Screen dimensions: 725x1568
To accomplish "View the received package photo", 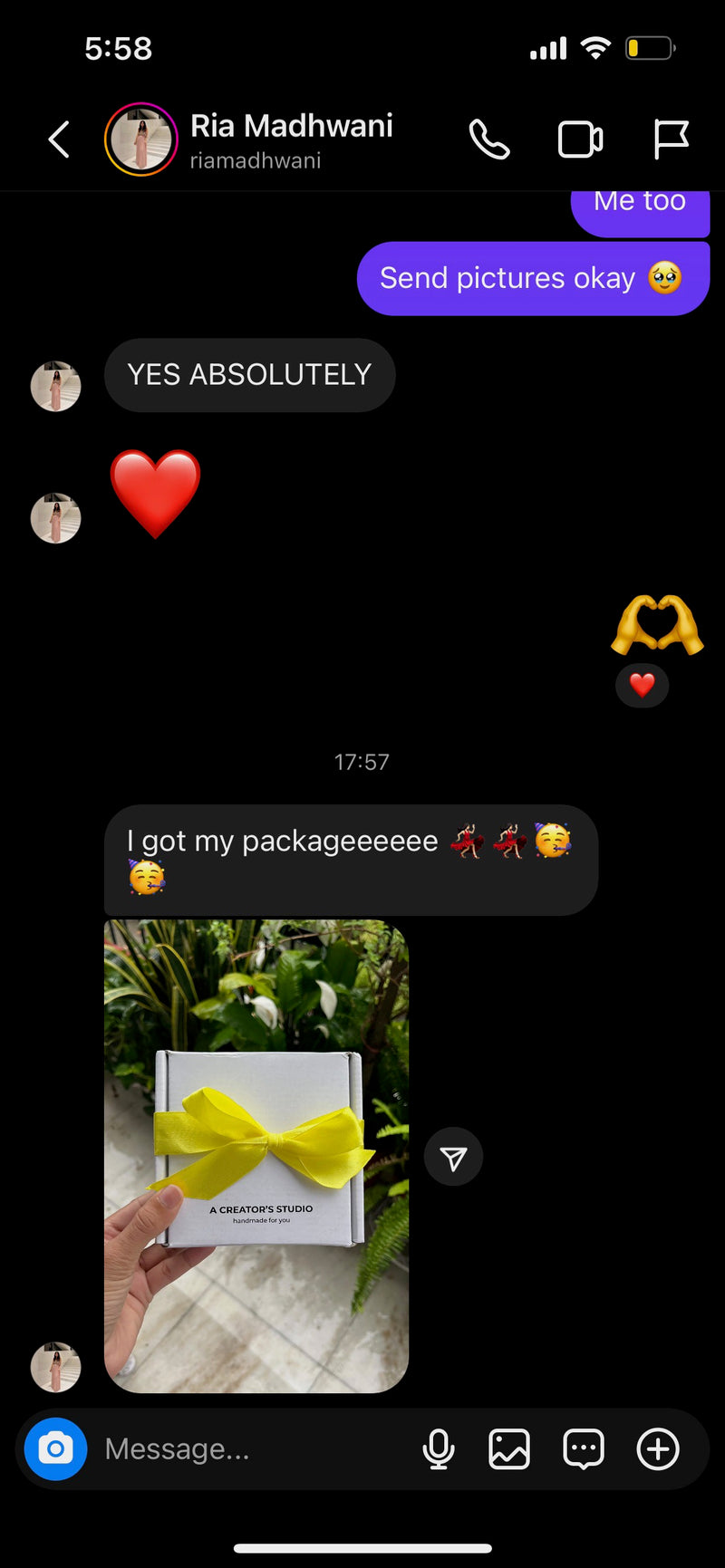I will [256, 1156].
